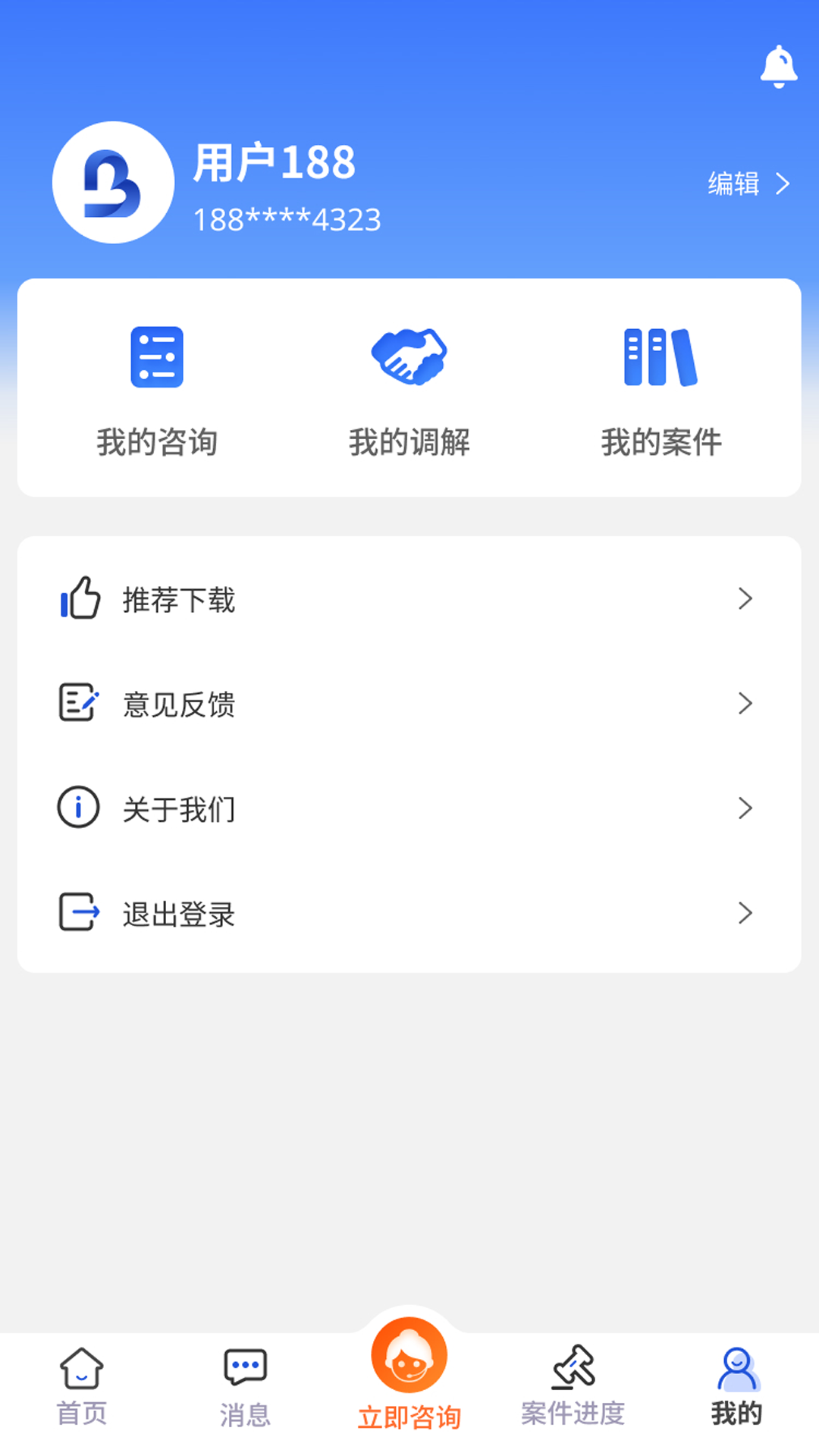This screenshot has width=819, height=1456.
Task: Select the 我的咨询 list icon
Action: 157,357
